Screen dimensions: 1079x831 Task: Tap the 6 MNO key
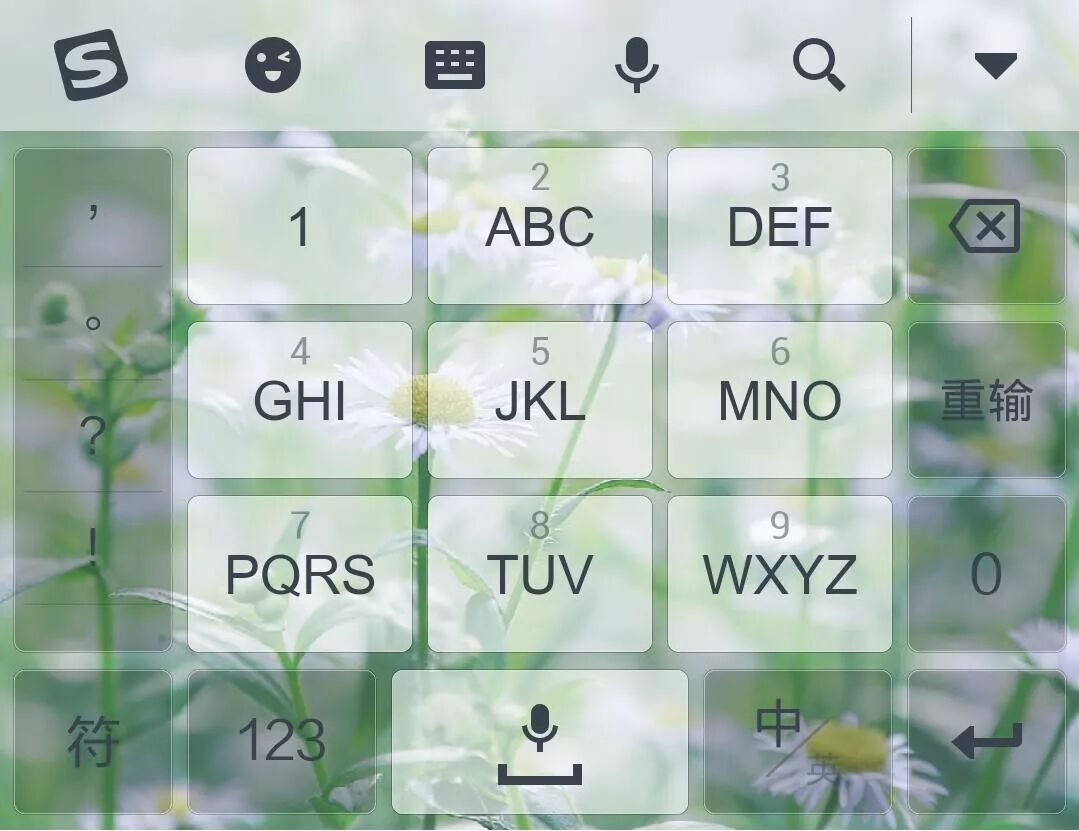(x=780, y=400)
